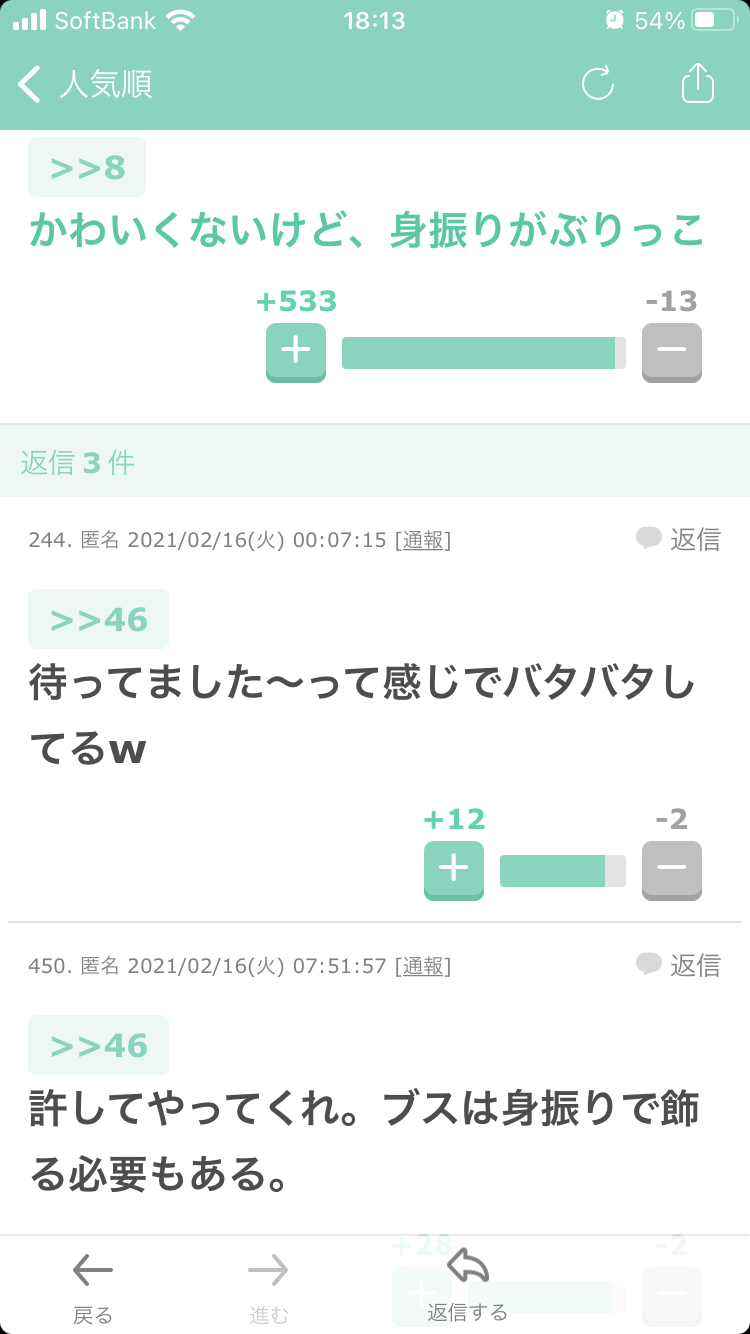Upvote comment 244 showing +12
The width and height of the screenshot is (750, 1334).
pos(454,870)
